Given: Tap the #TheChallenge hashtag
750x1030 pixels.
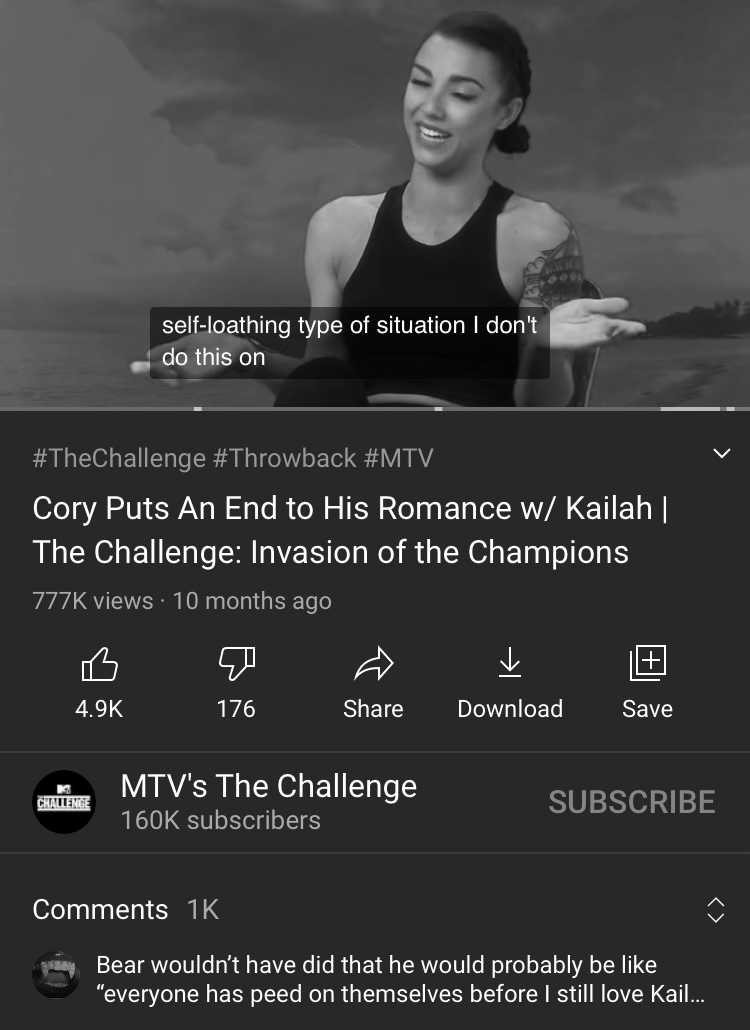Looking at the screenshot, I should 119,458.
